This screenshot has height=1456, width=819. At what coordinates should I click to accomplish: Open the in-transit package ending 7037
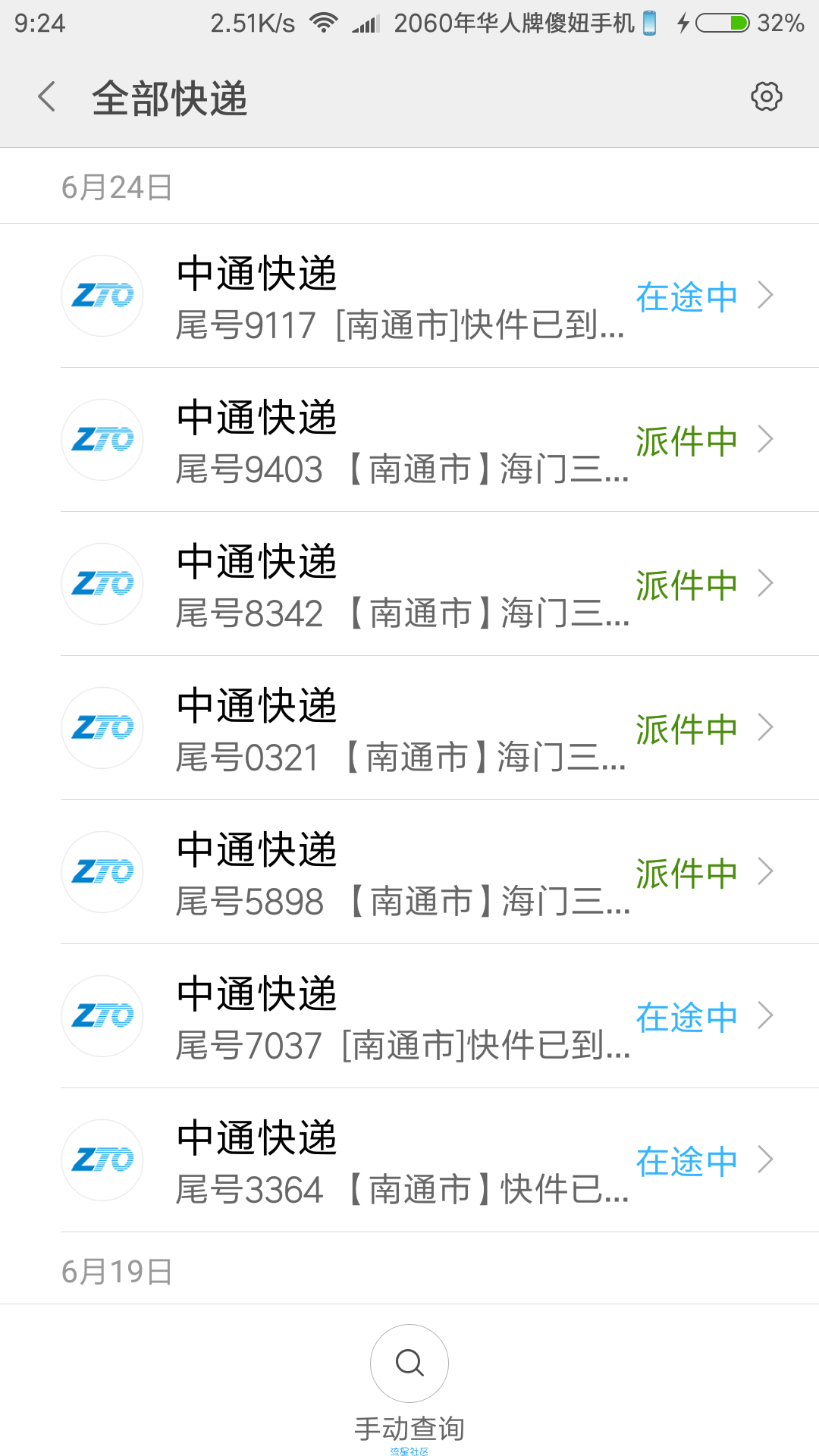[x=409, y=1016]
